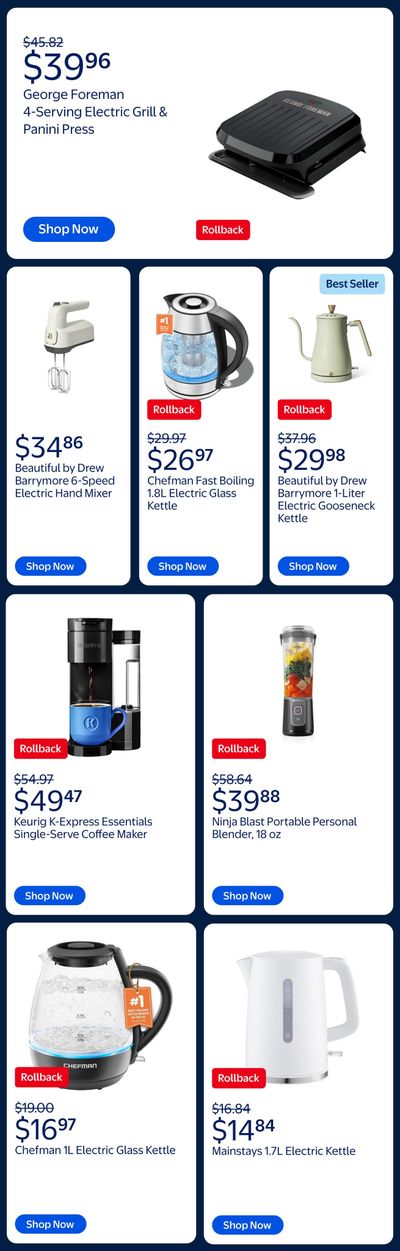Image resolution: width=400 pixels, height=1251 pixels.
Task: Shop the Drew Barrymore hand mixer
Action: coord(50,566)
